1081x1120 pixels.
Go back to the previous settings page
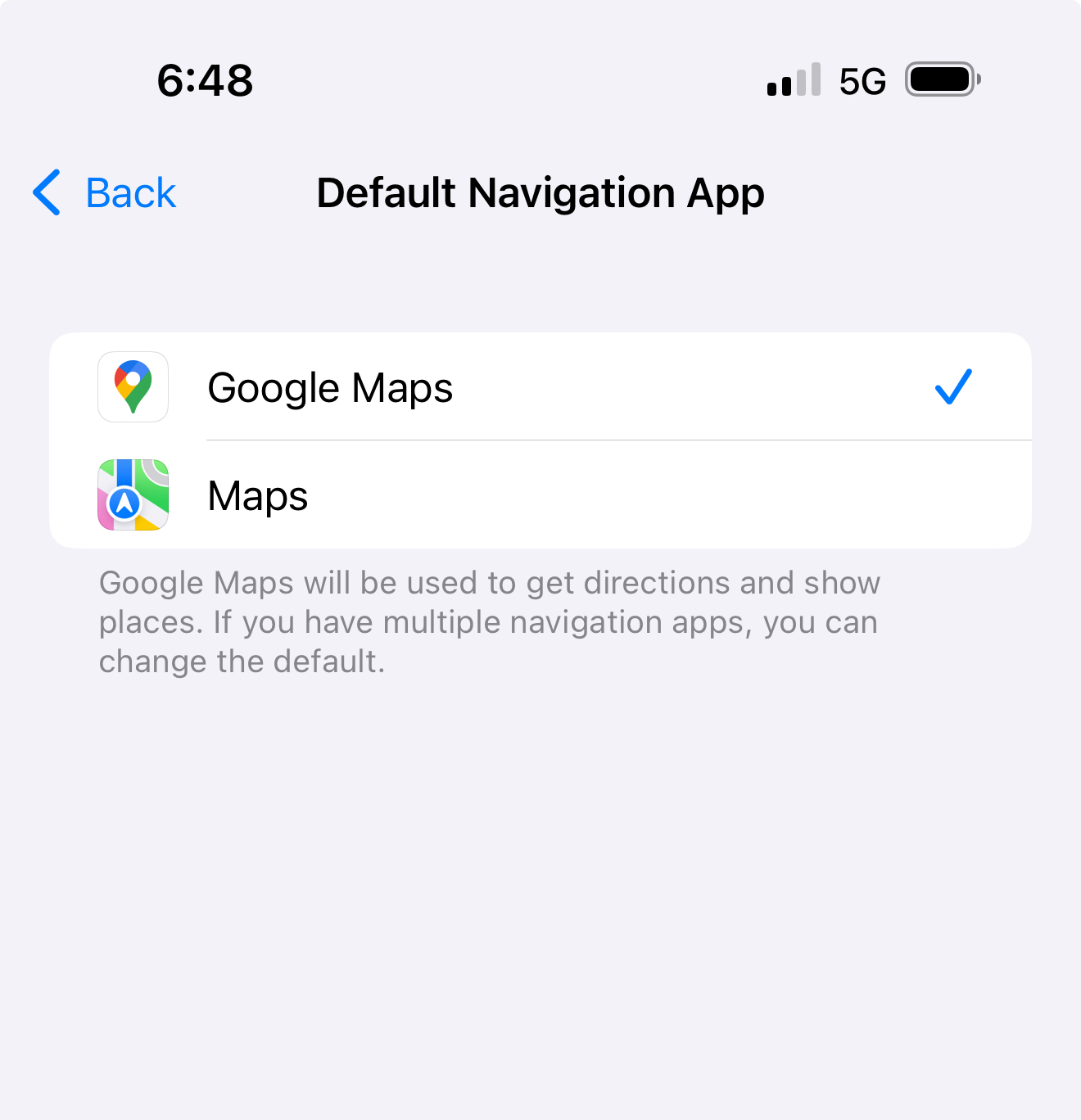pyautogui.click(x=105, y=193)
